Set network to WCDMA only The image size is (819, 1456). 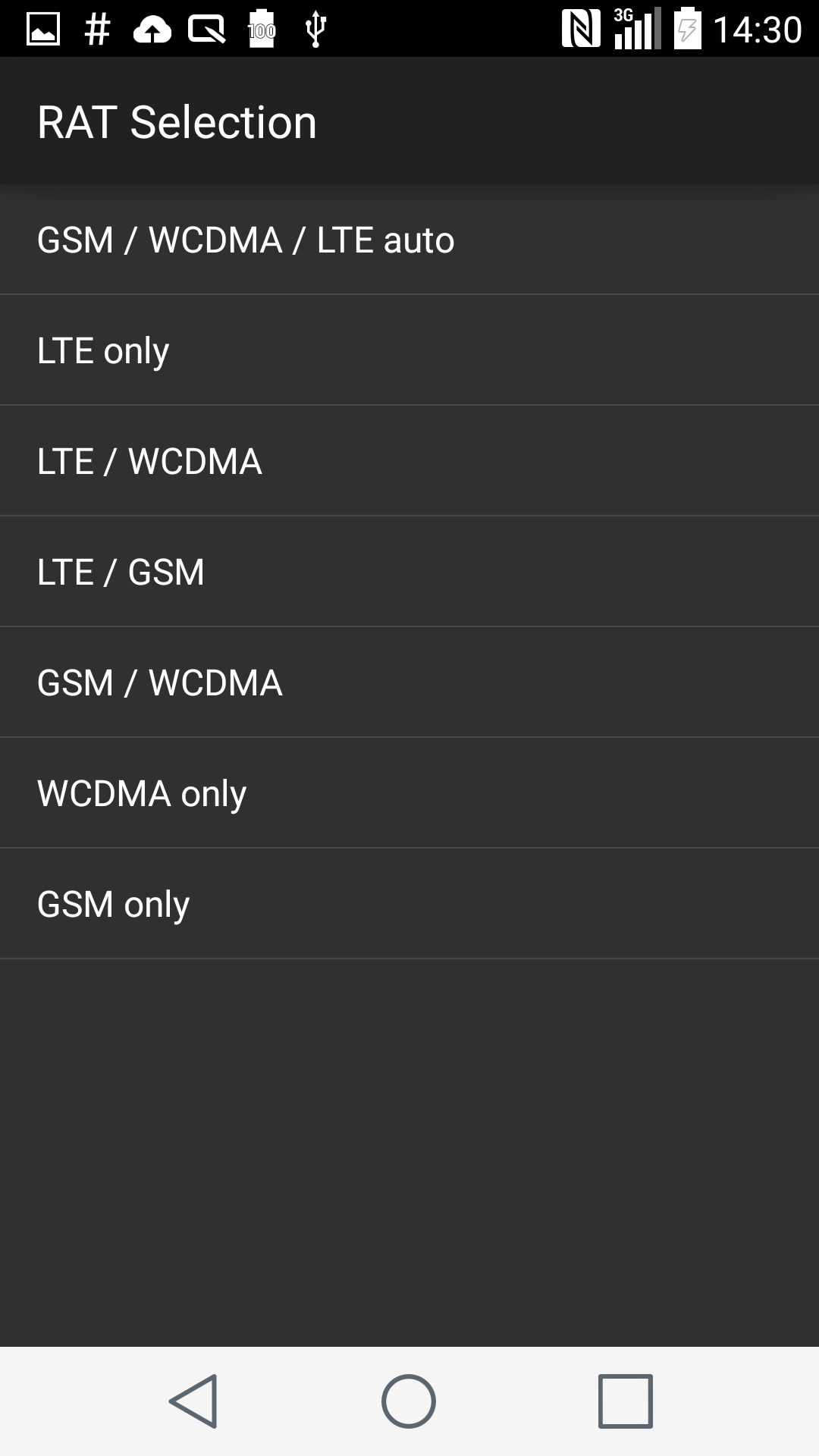[x=409, y=793]
